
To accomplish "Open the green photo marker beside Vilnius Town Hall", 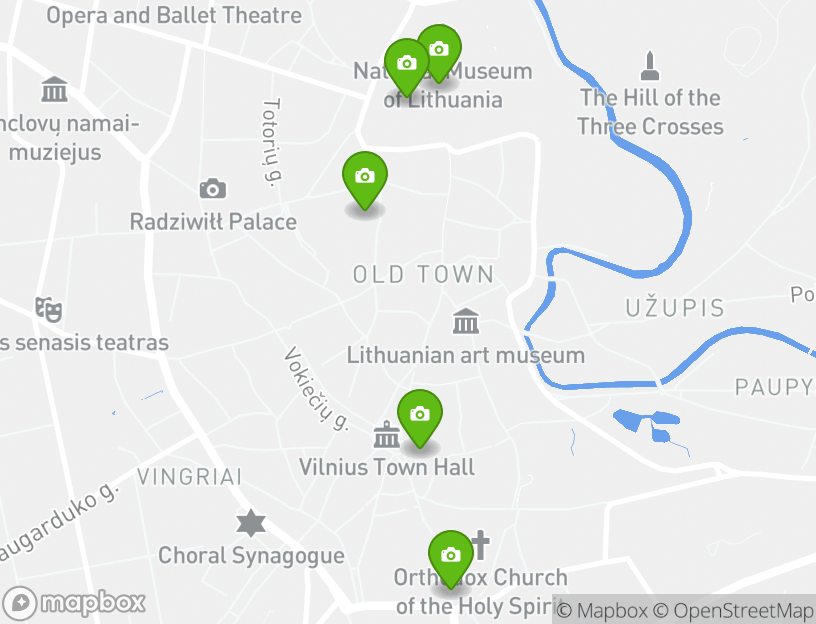I will pyautogui.click(x=420, y=414).
